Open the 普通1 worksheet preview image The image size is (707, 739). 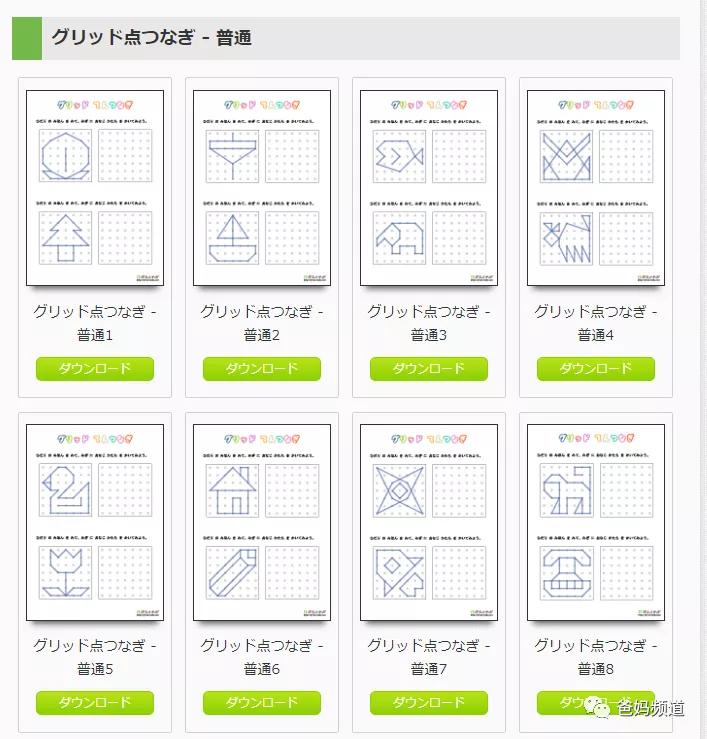click(95, 187)
